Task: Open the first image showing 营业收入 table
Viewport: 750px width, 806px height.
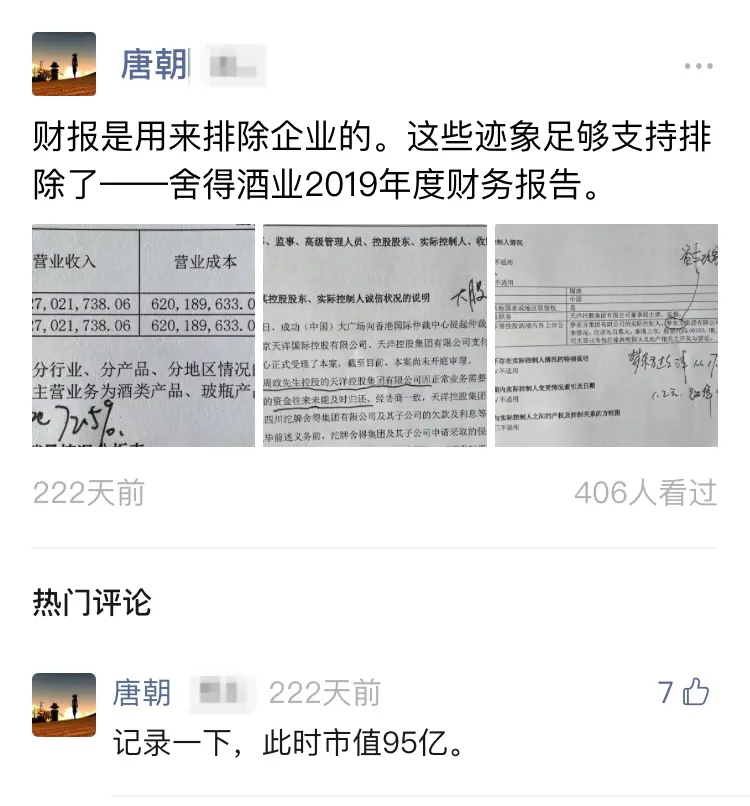Action: point(144,335)
